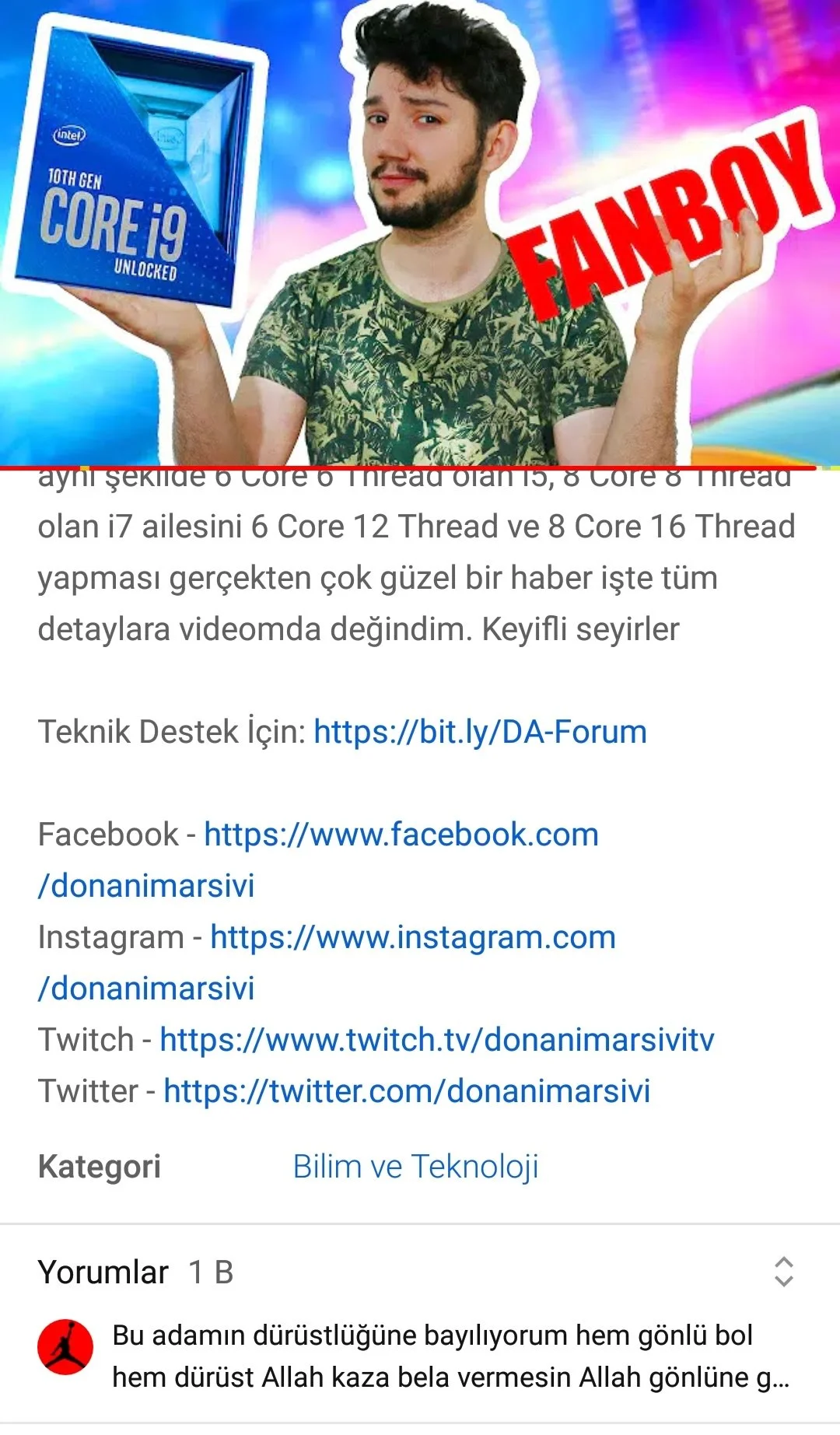Open the top comment about dürüstlüğüne
840x1435 pixels.
click(450, 1356)
